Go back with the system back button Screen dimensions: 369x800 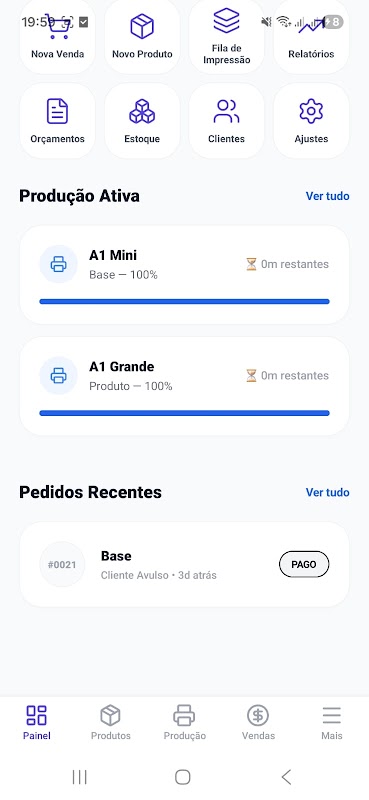[x=286, y=777]
